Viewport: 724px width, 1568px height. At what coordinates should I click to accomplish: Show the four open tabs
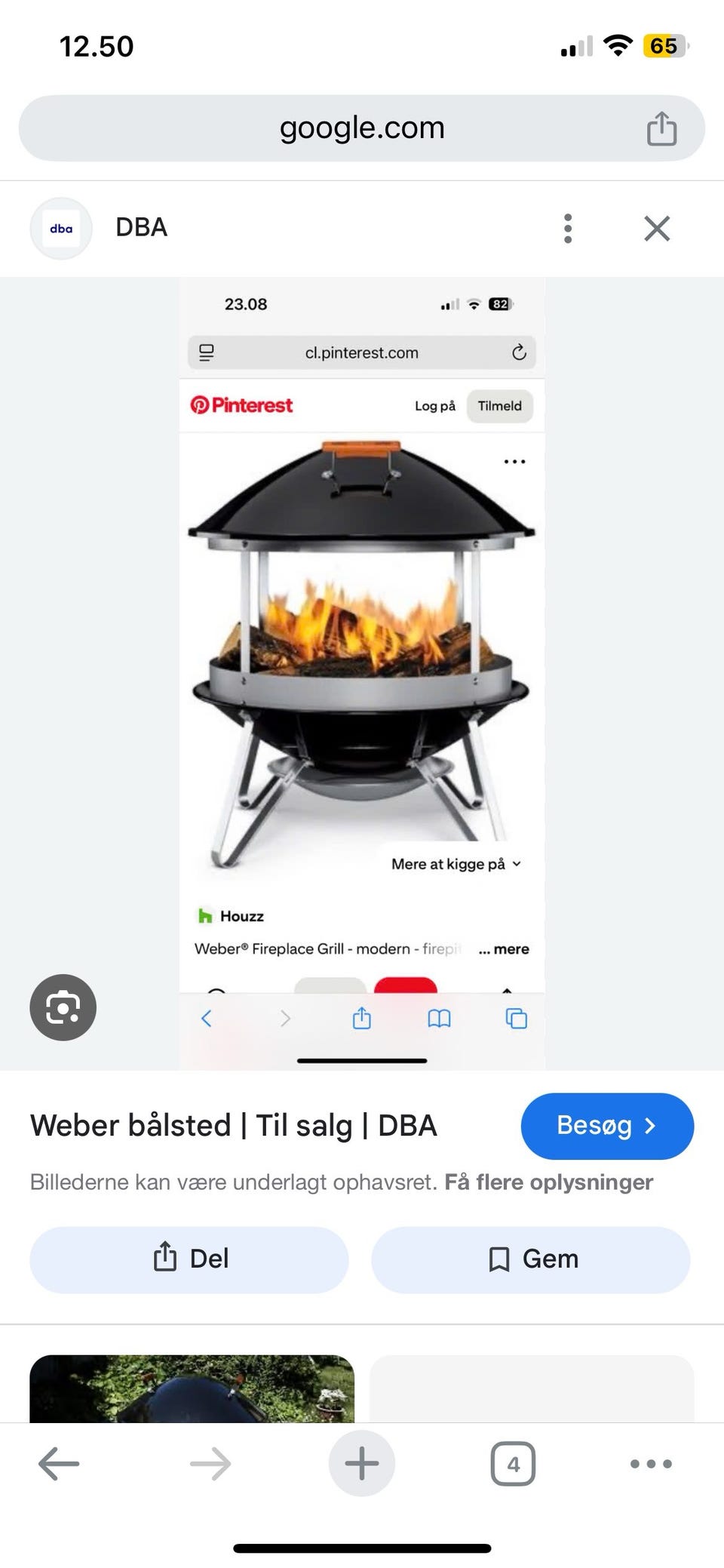[x=513, y=1463]
